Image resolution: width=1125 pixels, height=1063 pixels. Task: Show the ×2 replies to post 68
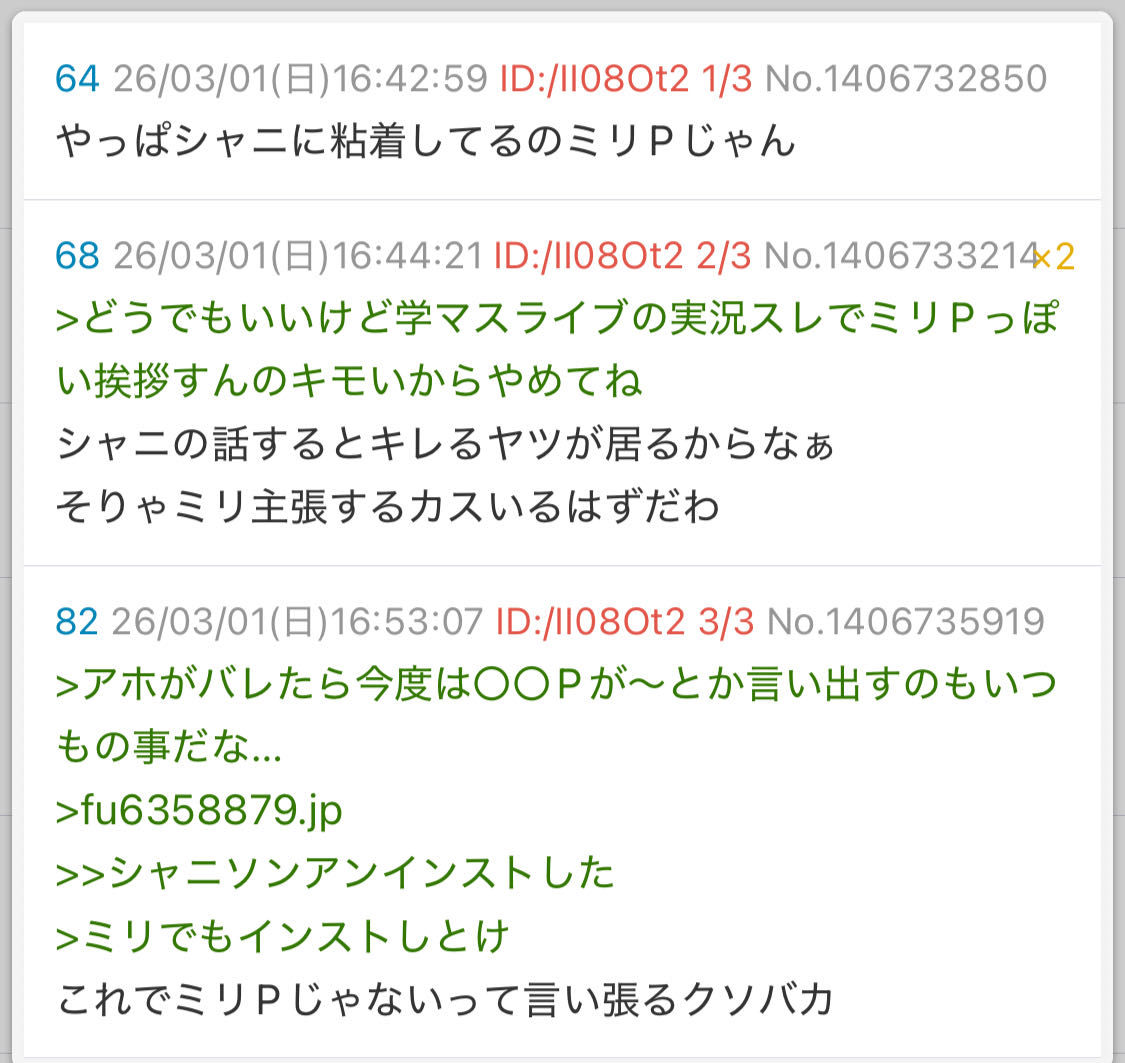point(1055,257)
